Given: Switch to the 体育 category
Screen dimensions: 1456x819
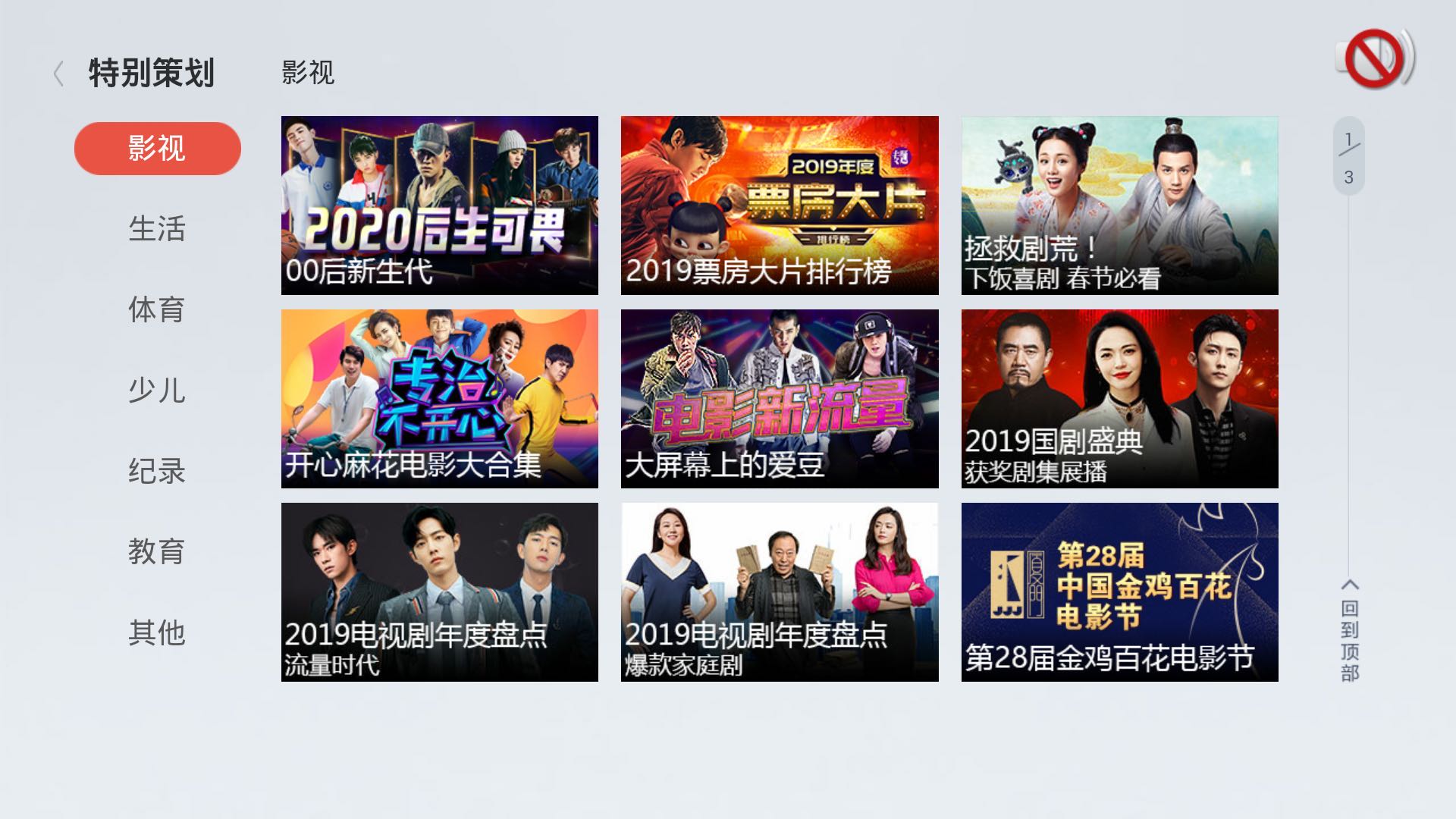Looking at the screenshot, I should (x=157, y=309).
